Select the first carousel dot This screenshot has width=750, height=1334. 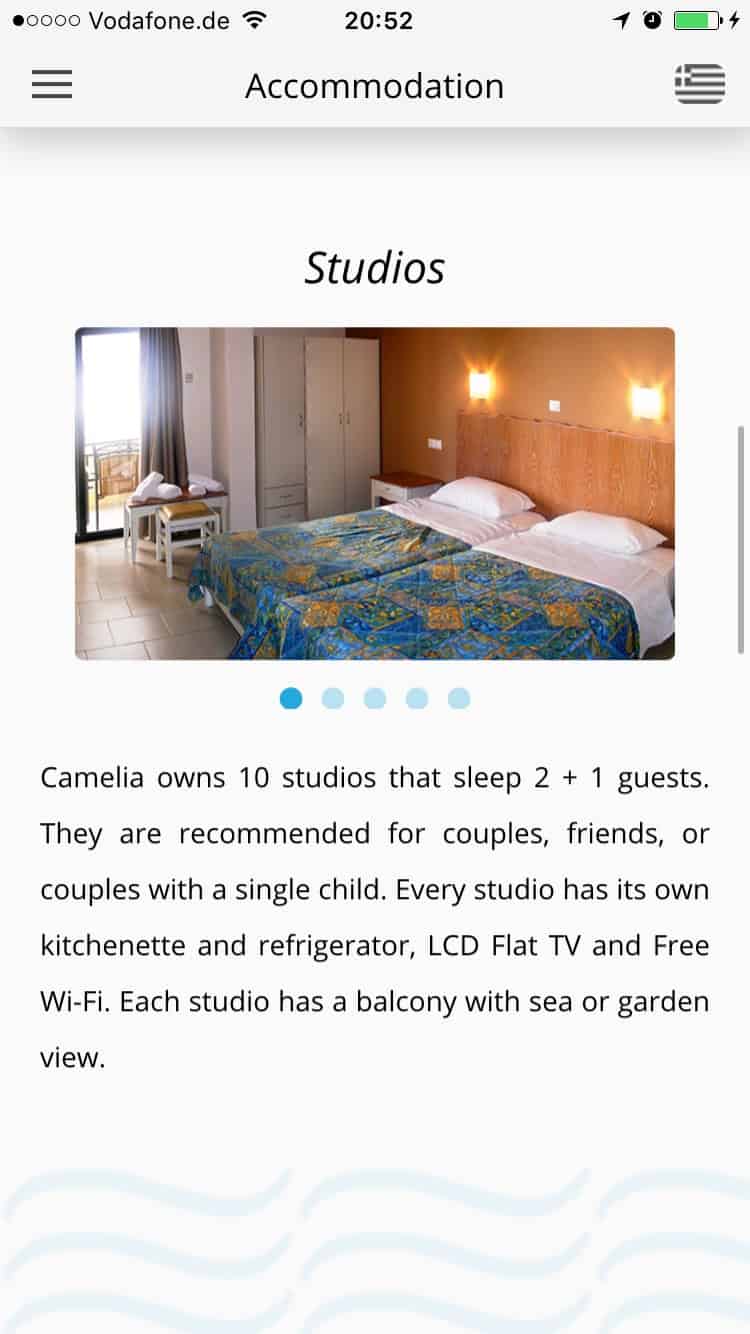point(291,698)
